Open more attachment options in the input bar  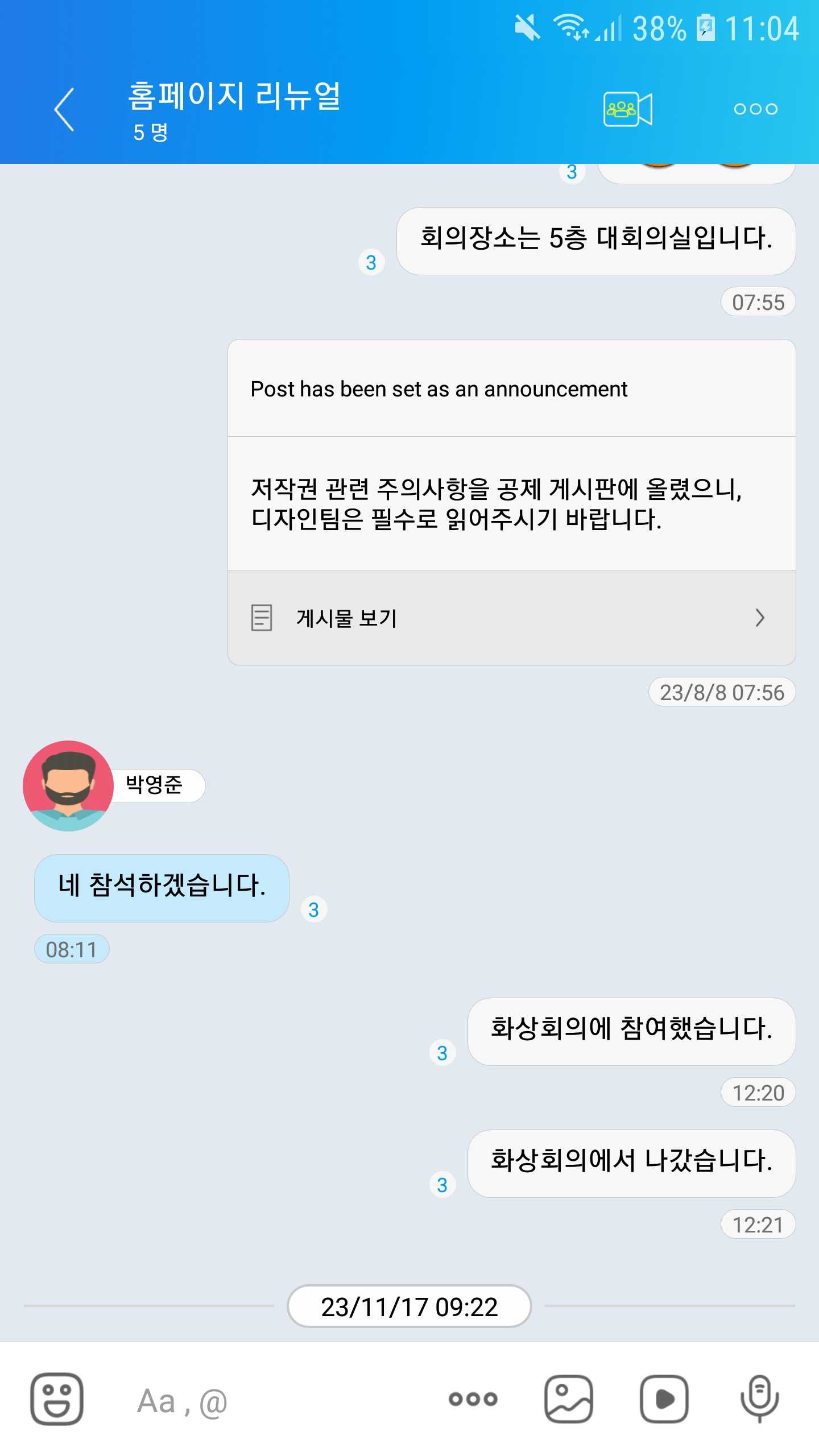(473, 1399)
